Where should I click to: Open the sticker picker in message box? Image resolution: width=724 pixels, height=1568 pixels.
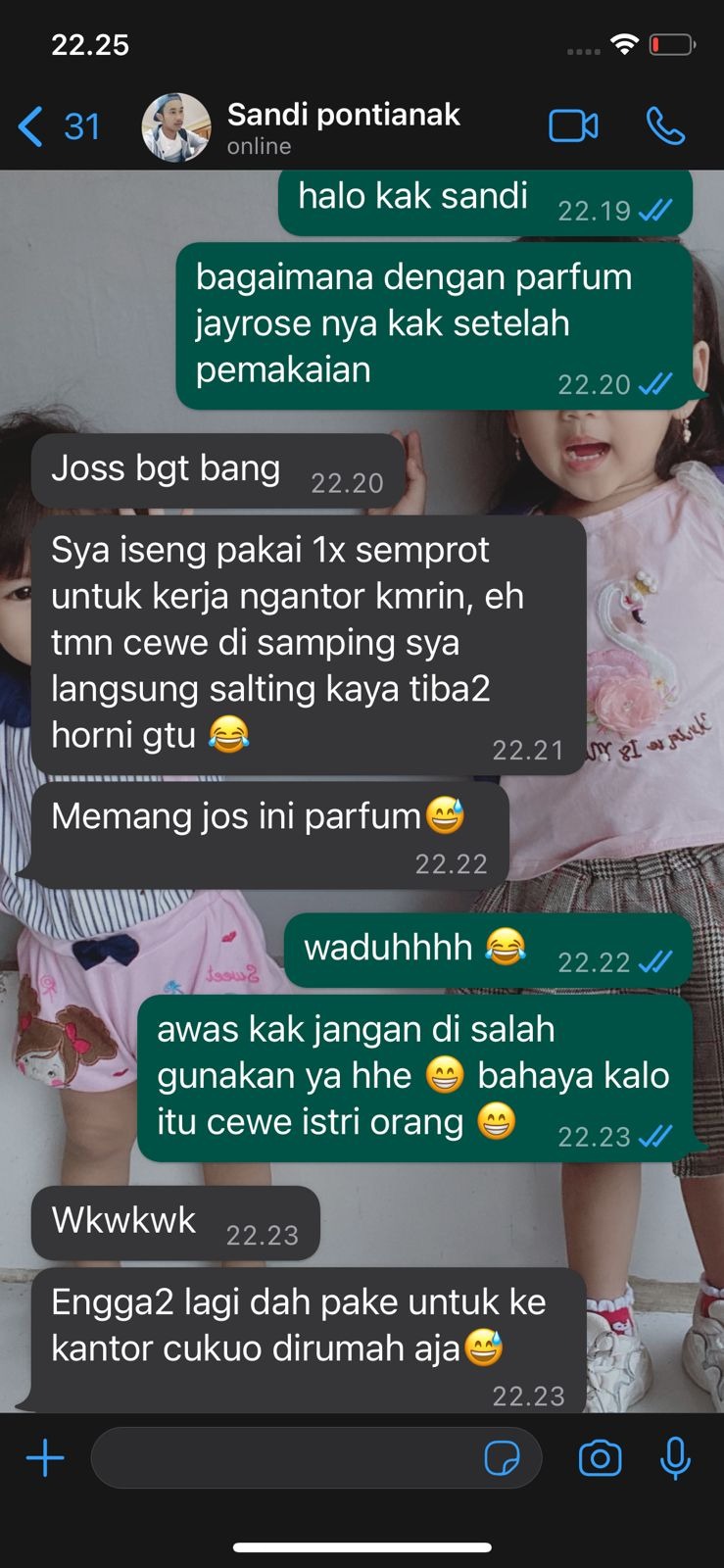(503, 1458)
